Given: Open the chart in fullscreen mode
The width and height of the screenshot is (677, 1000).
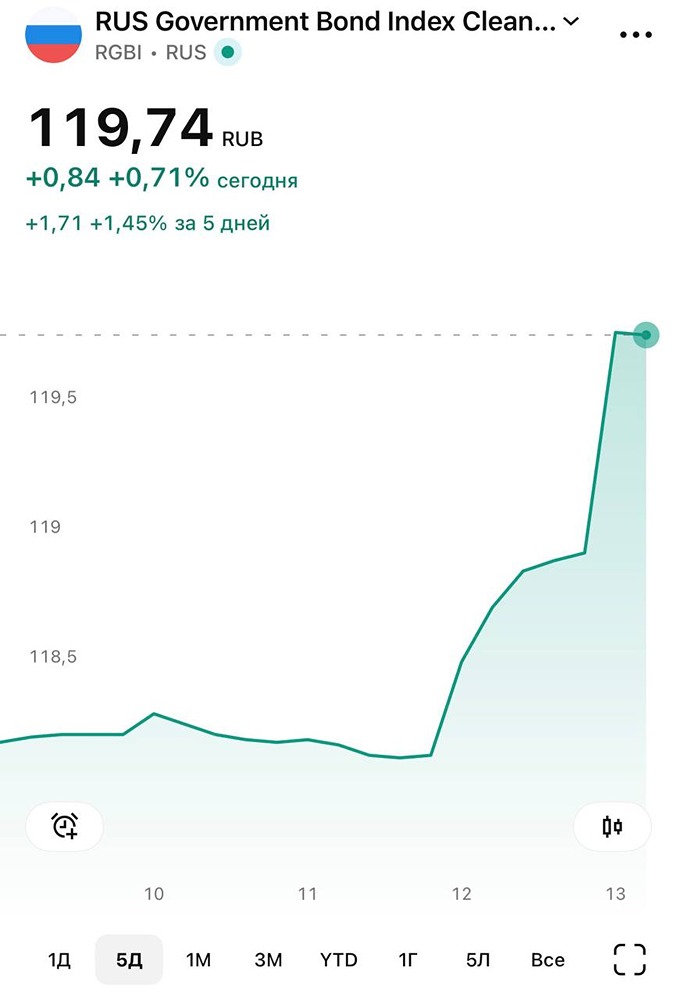Looking at the screenshot, I should click(x=629, y=960).
